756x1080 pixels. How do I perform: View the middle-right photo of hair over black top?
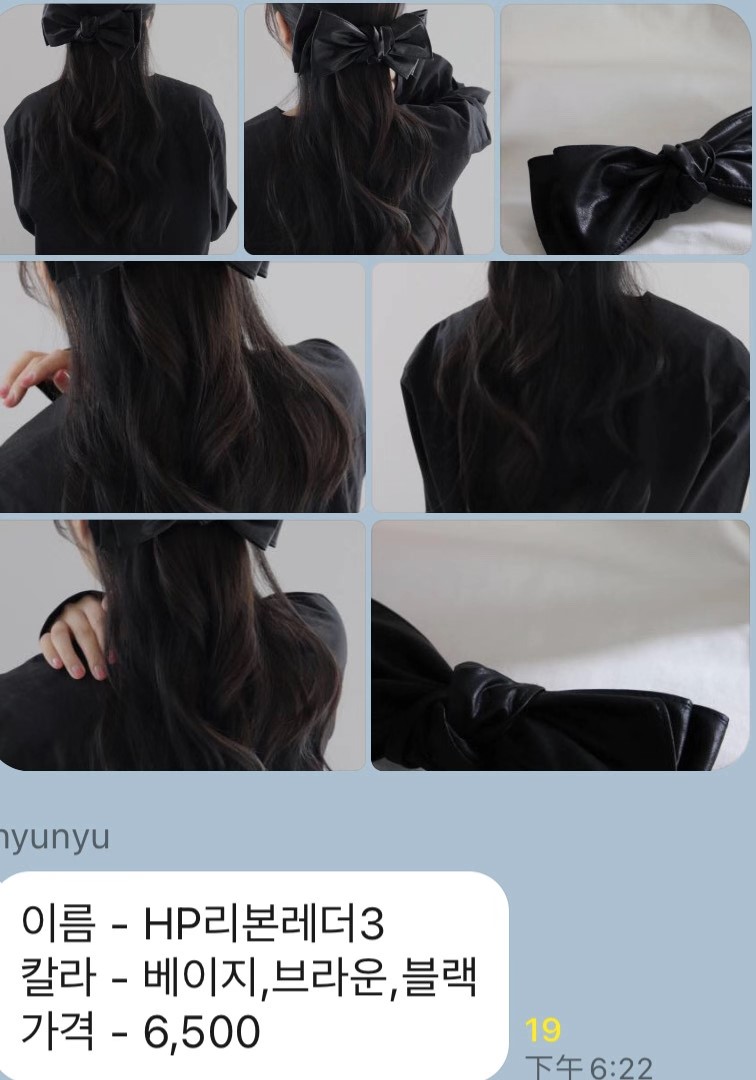tap(562, 386)
